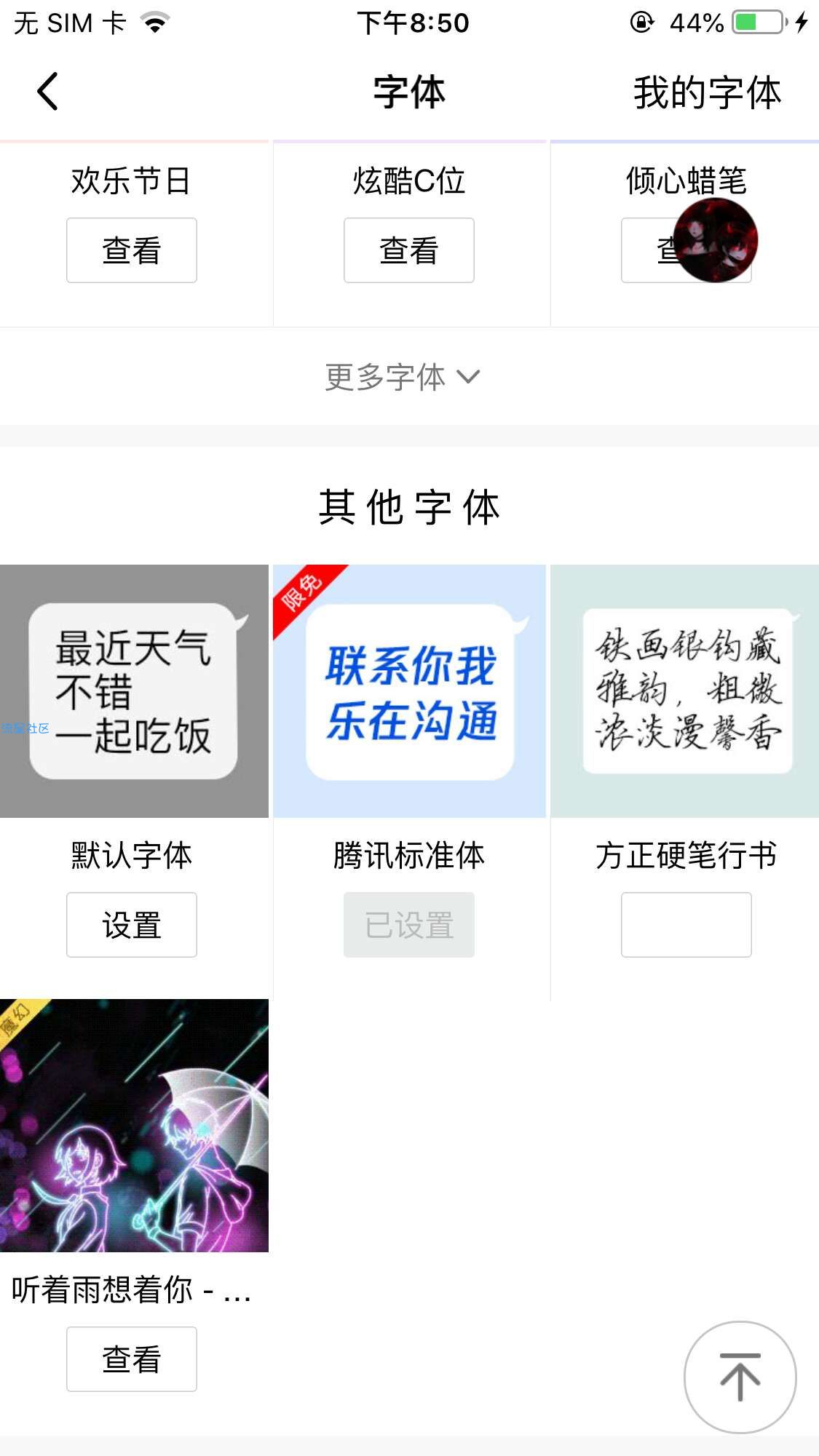Screen dimensions: 819x1456
Task: Tap the blank button under 方正硬笔行书
Action: [686, 925]
